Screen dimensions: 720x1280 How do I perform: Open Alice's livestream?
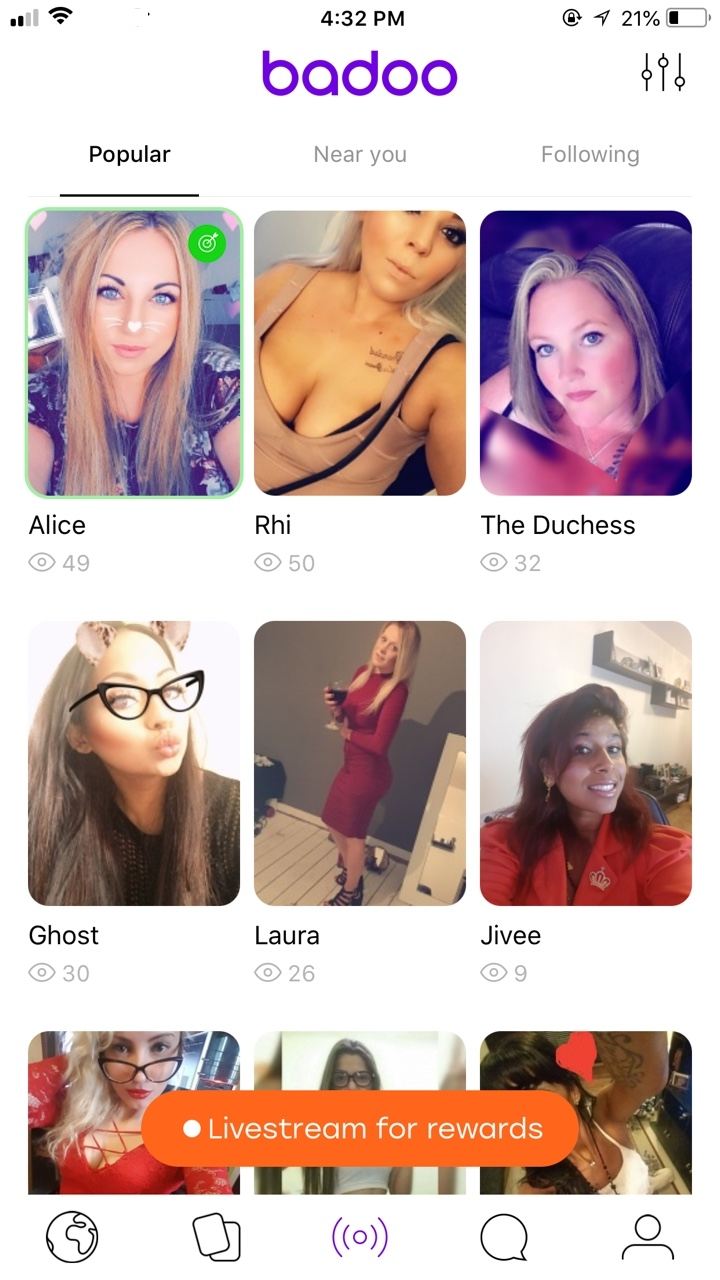pos(134,353)
